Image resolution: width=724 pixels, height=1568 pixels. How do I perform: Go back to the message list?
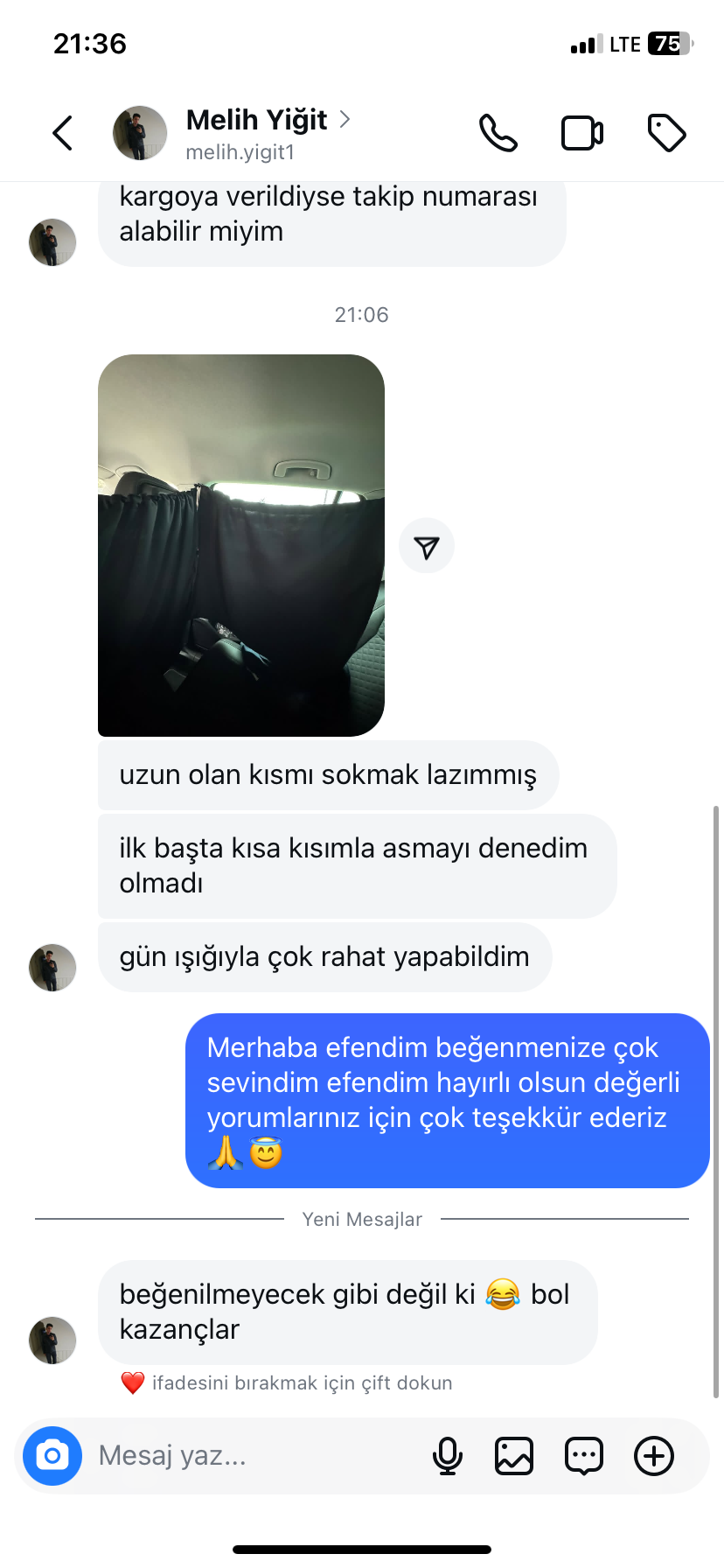coord(63,133)
